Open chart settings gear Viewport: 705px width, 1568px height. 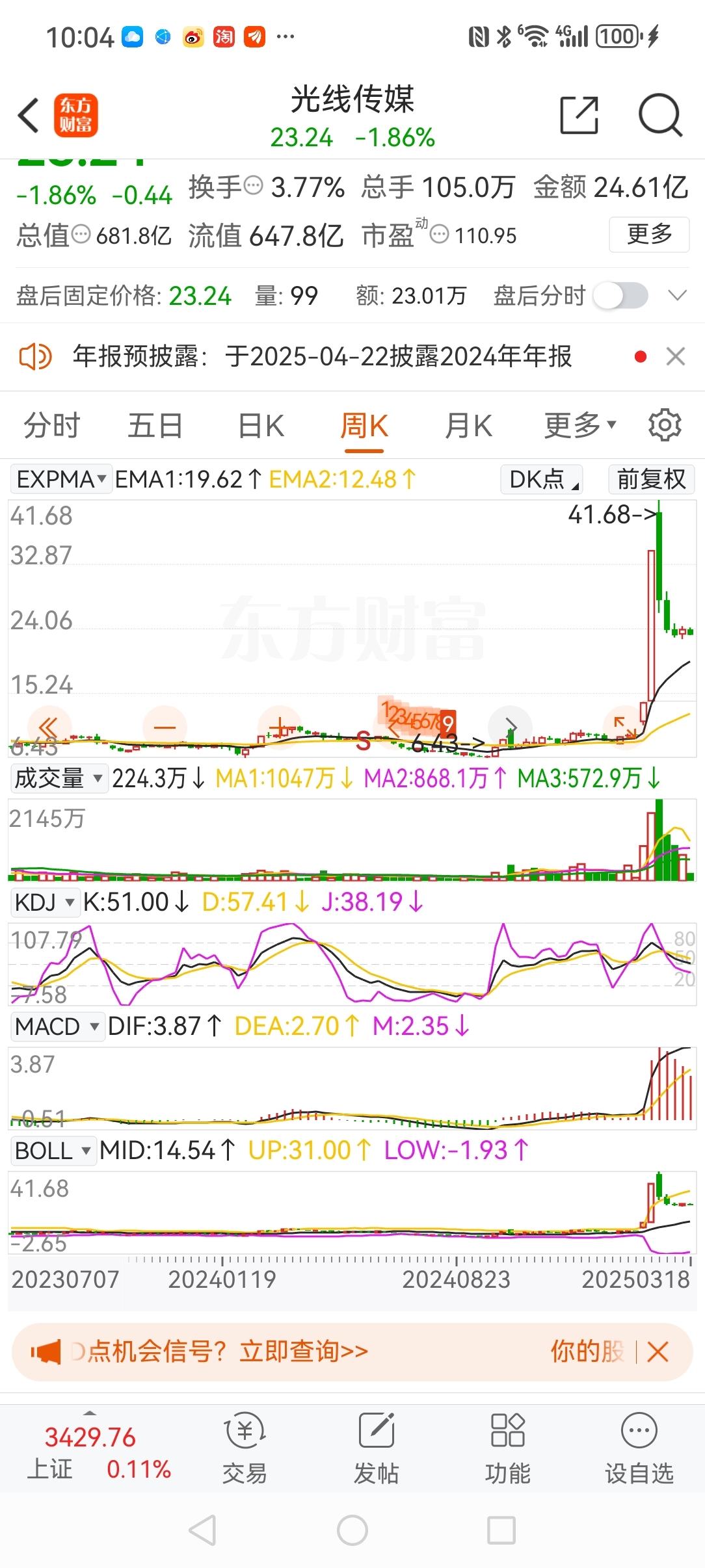[x=665, y=425]
